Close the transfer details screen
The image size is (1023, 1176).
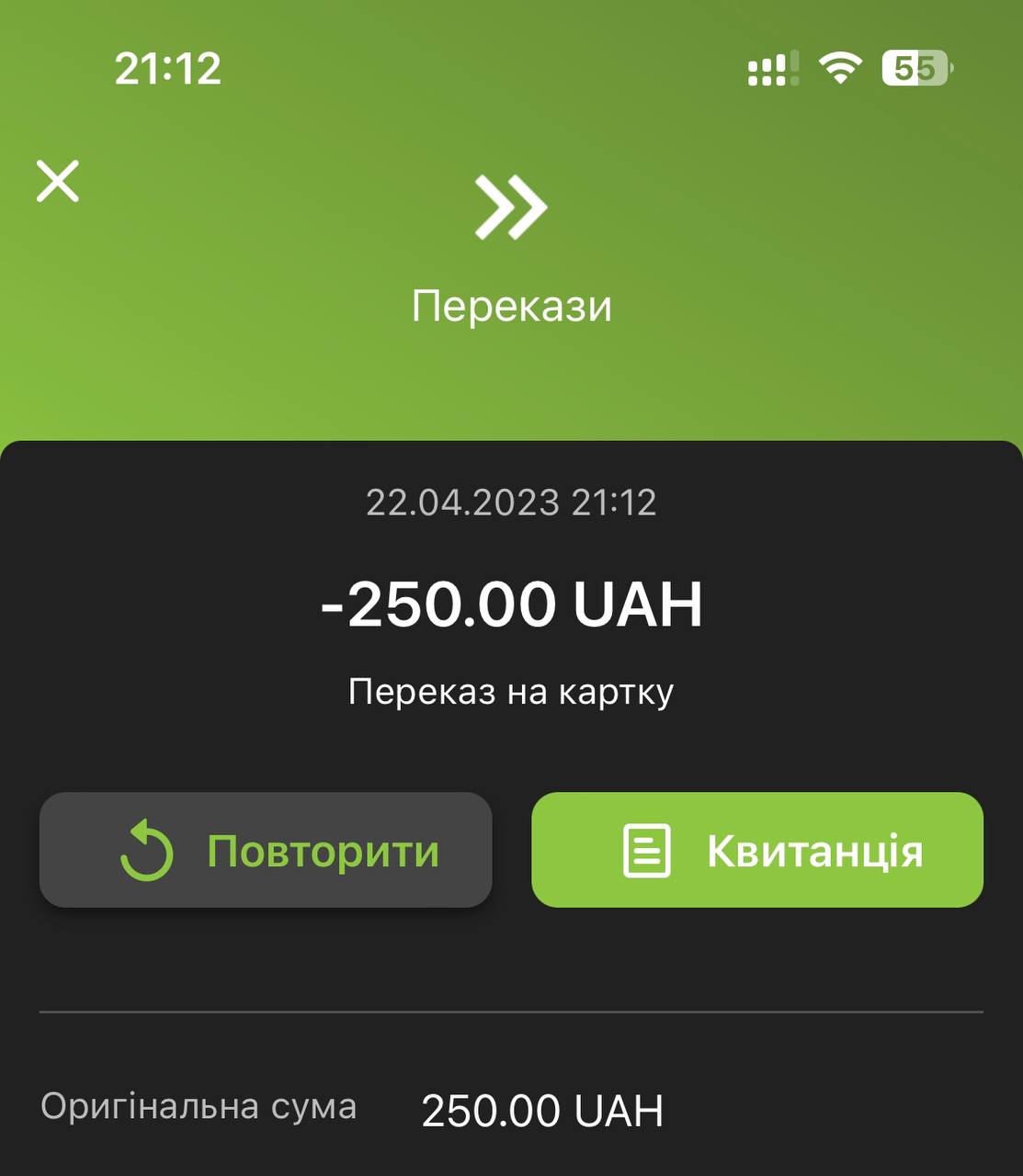click(58, 181)
